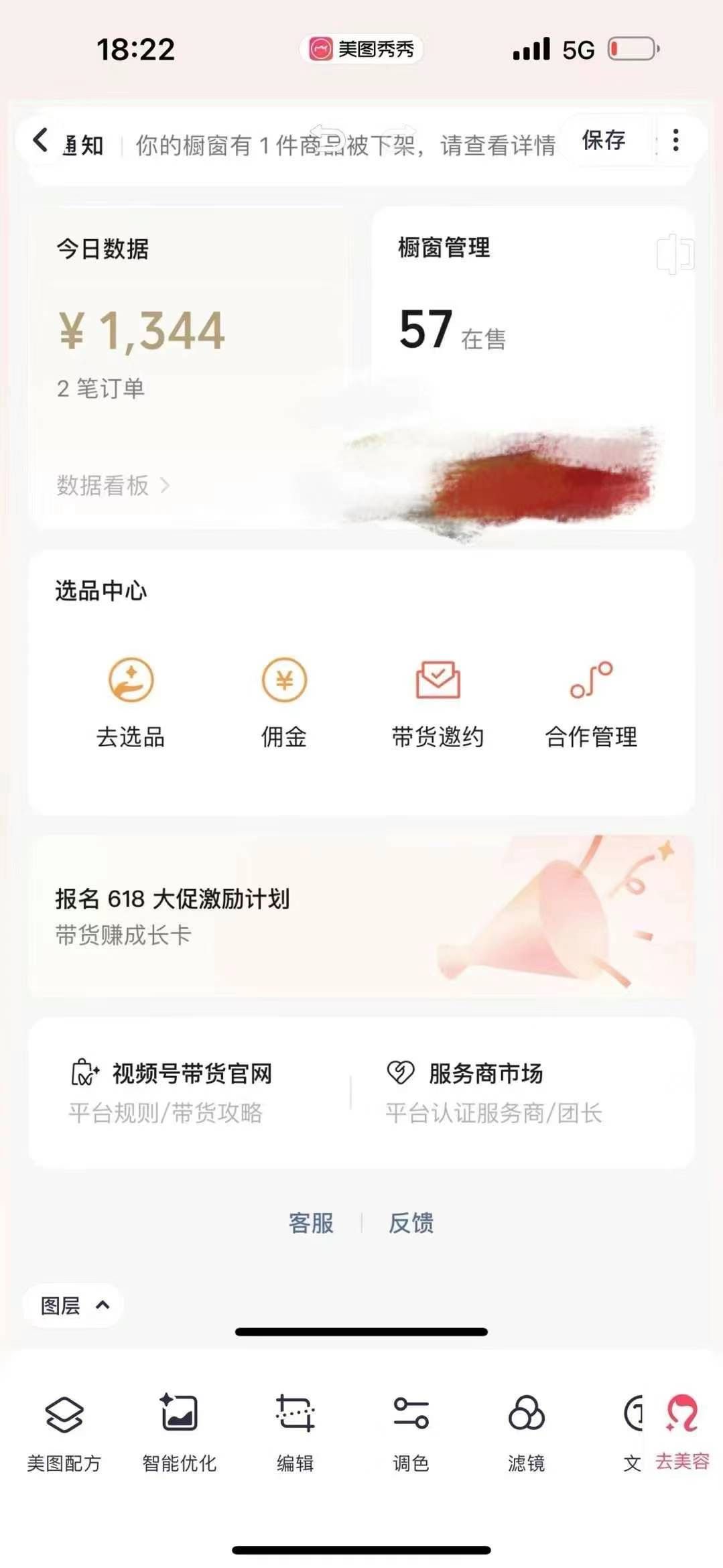Open the 报名 618 大促激励计划 banner
Screen dimensions: 723x1568
(x=362, y=918)
